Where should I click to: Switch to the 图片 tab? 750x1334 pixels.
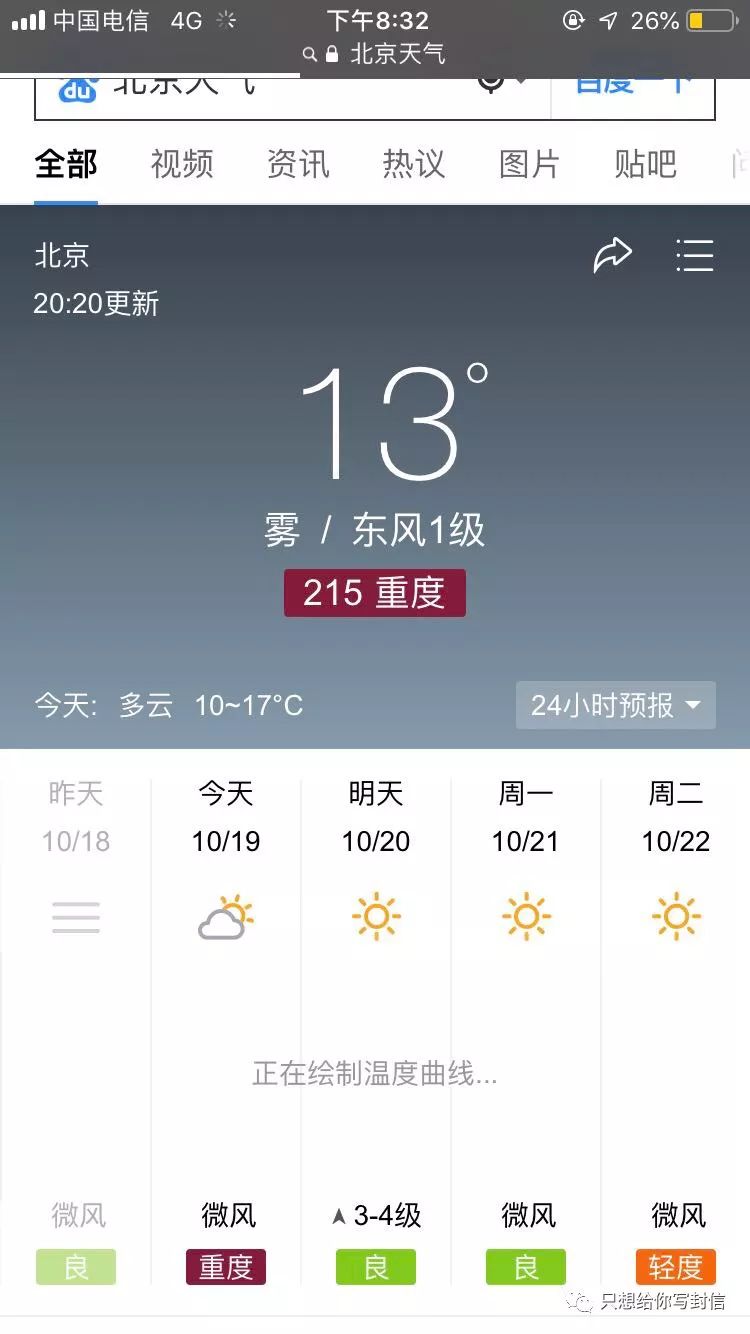click(x=530, y=164)
